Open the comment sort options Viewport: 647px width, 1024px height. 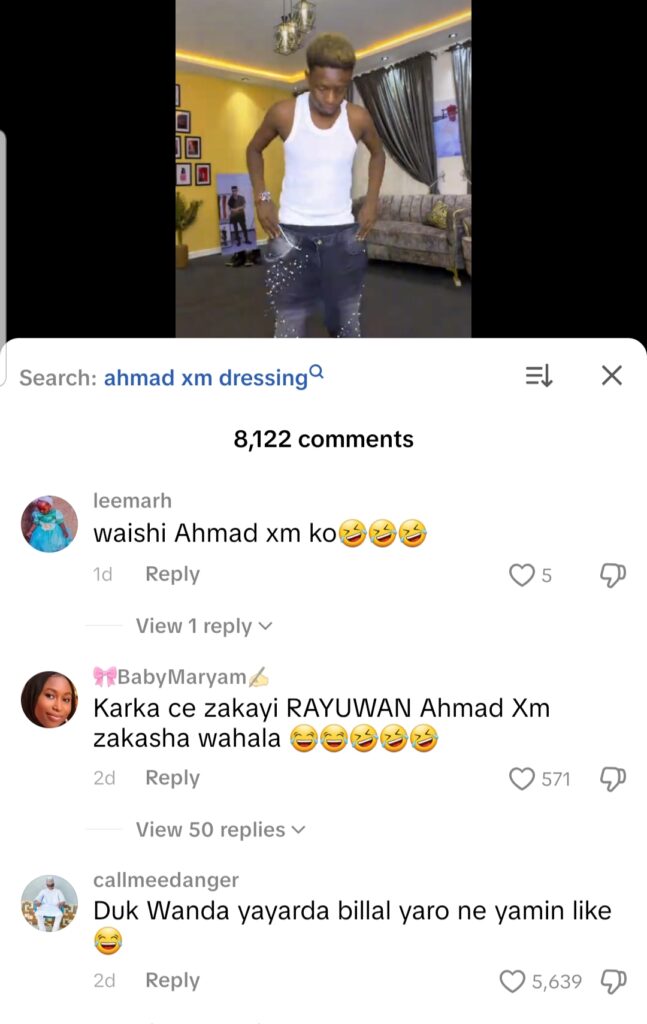click(x=539, y=376)
